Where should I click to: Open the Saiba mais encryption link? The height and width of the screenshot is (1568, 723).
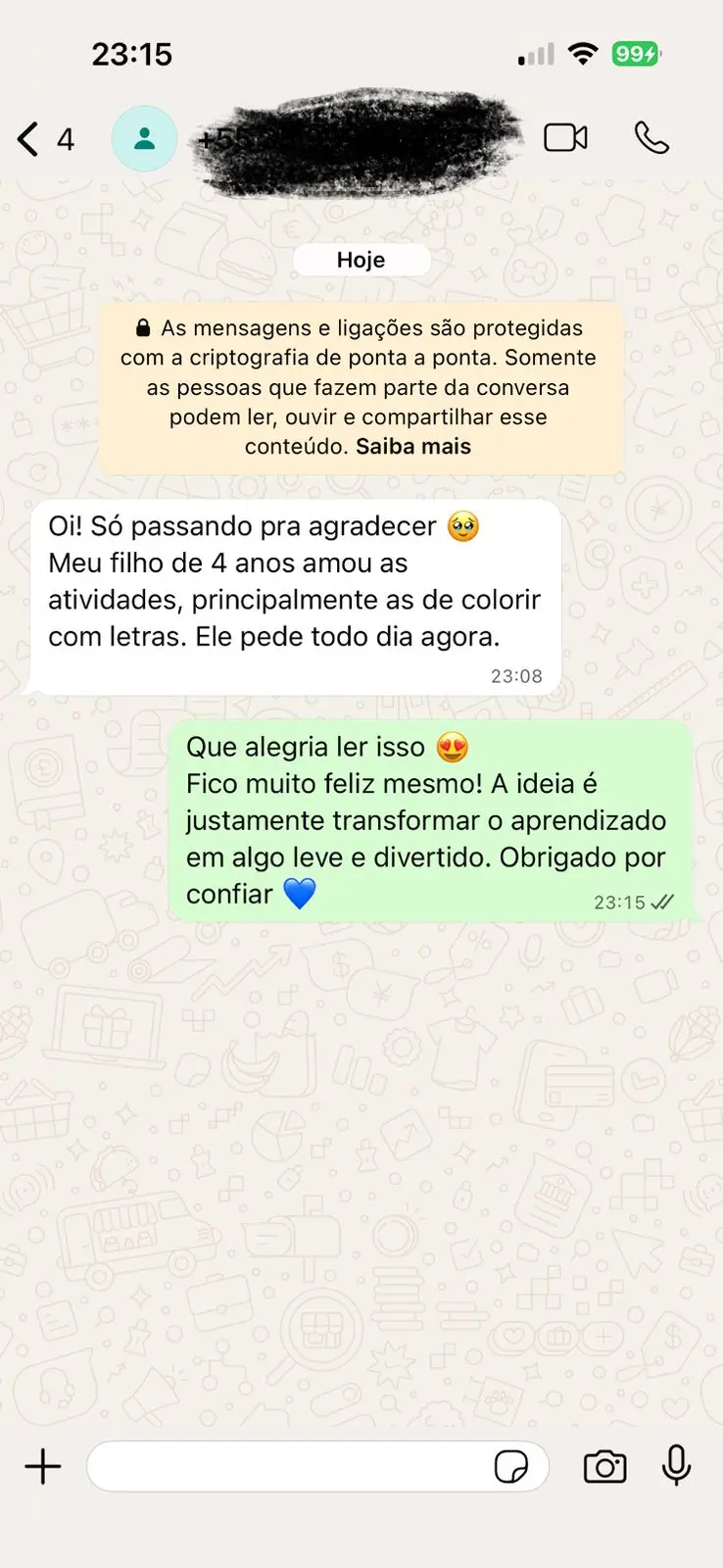click(413, 447)
